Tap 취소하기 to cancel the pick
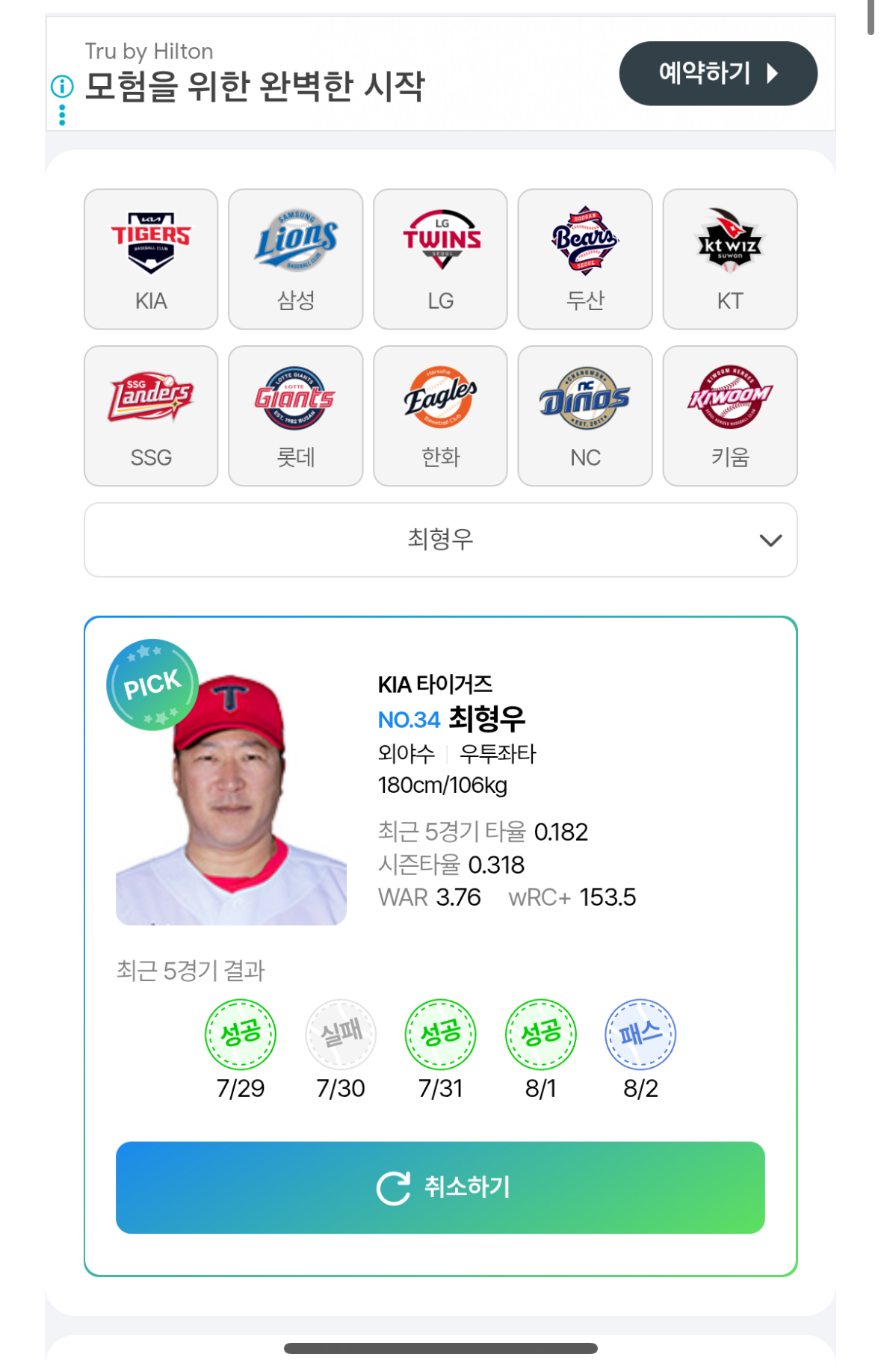 point(440,1187)
